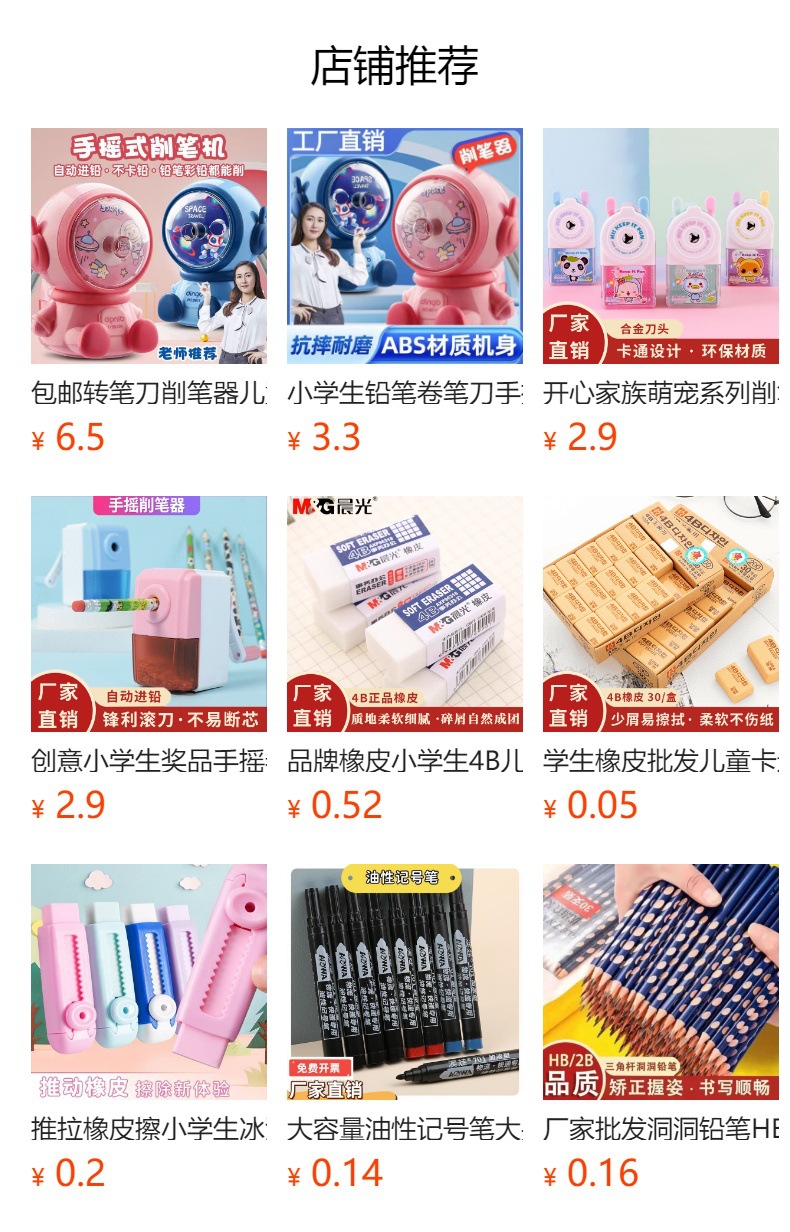Image resolution: width=790 pixels, height=1232 pixels.
Task: Open the 推拉橡皮擦 product card
Action: pos(149,982)
